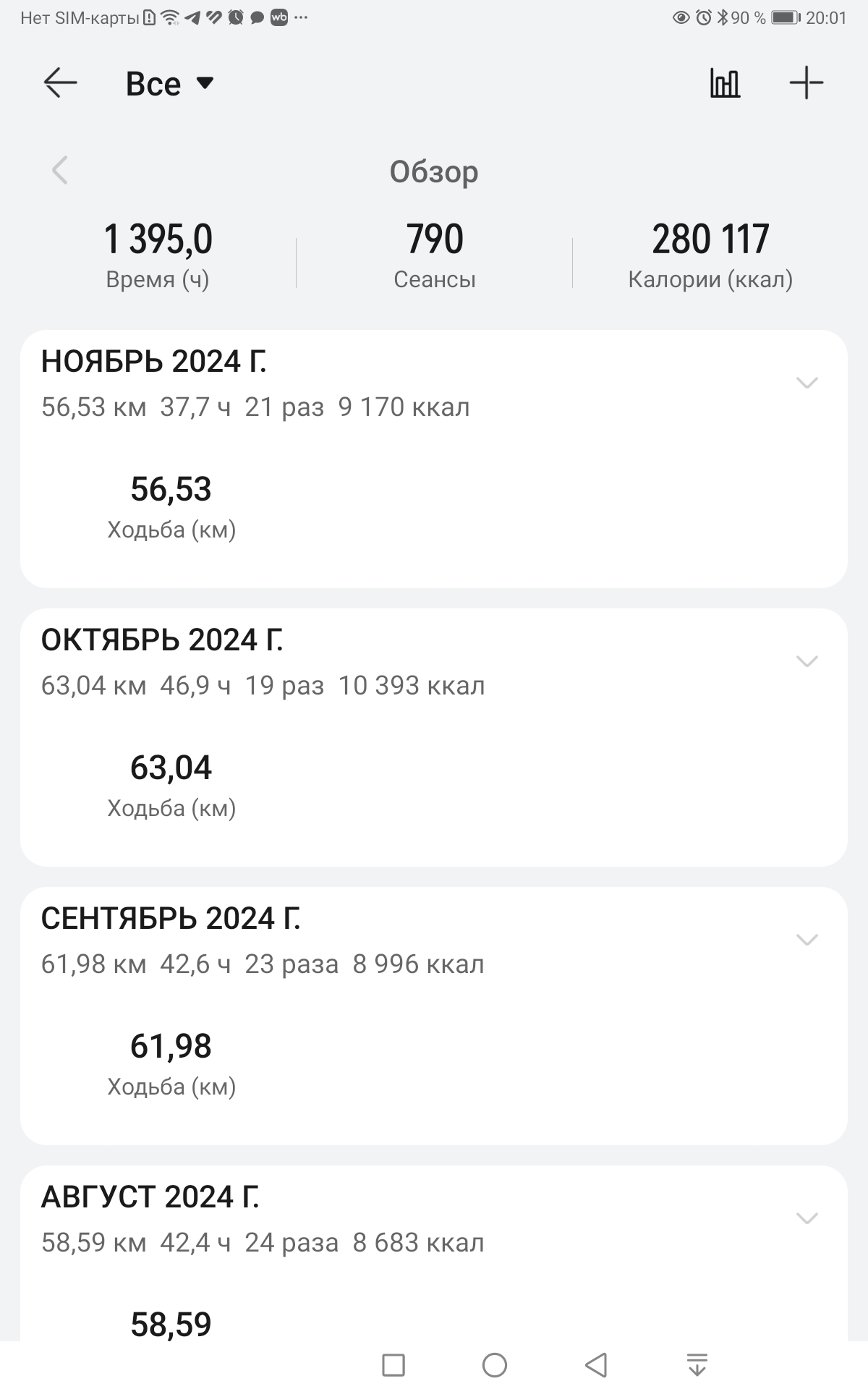Expand the Август 2024 month card
Screen dimensions: 868x1389
[x=807, y=1218]
